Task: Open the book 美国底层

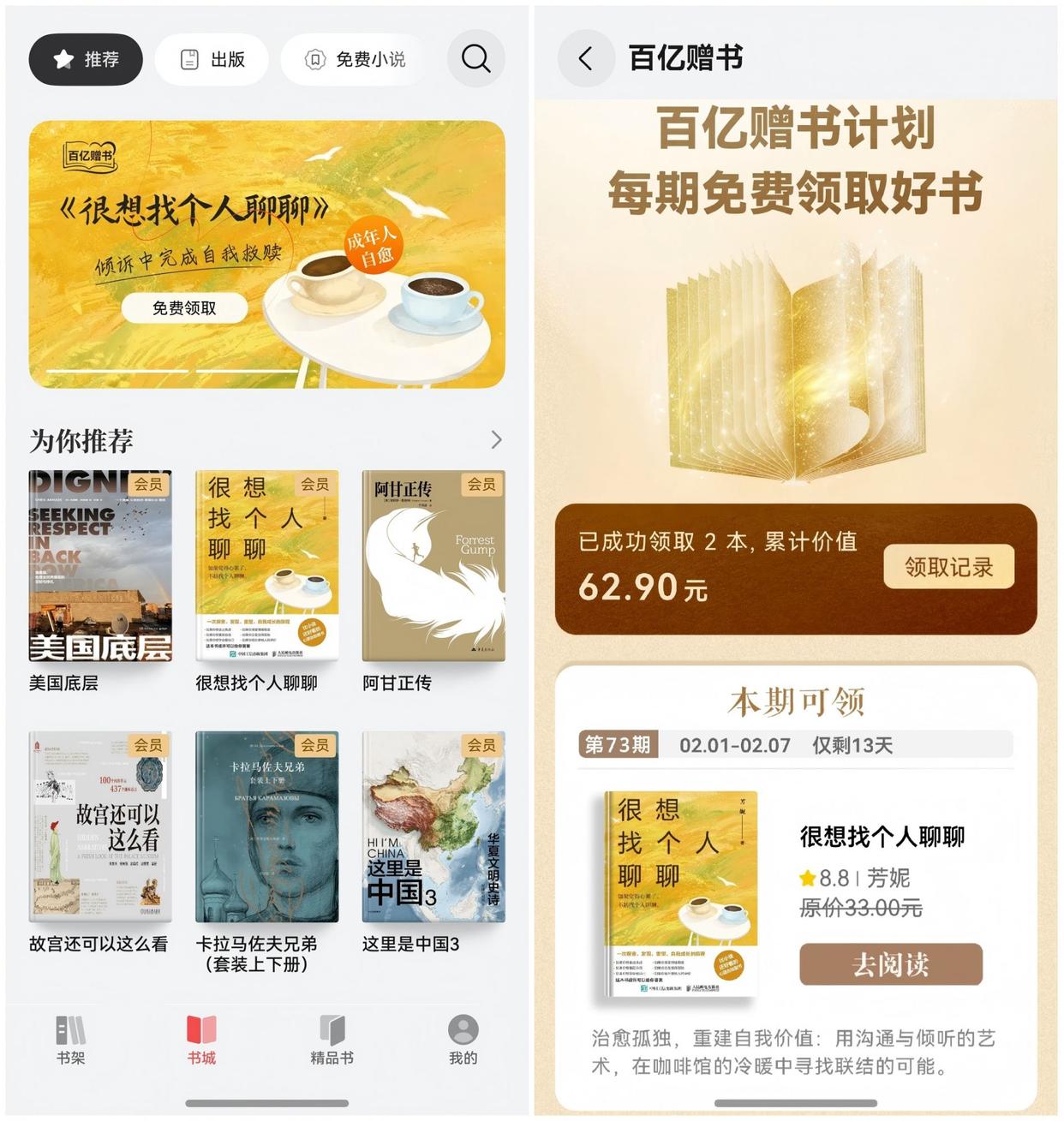Action: point(100,566)
